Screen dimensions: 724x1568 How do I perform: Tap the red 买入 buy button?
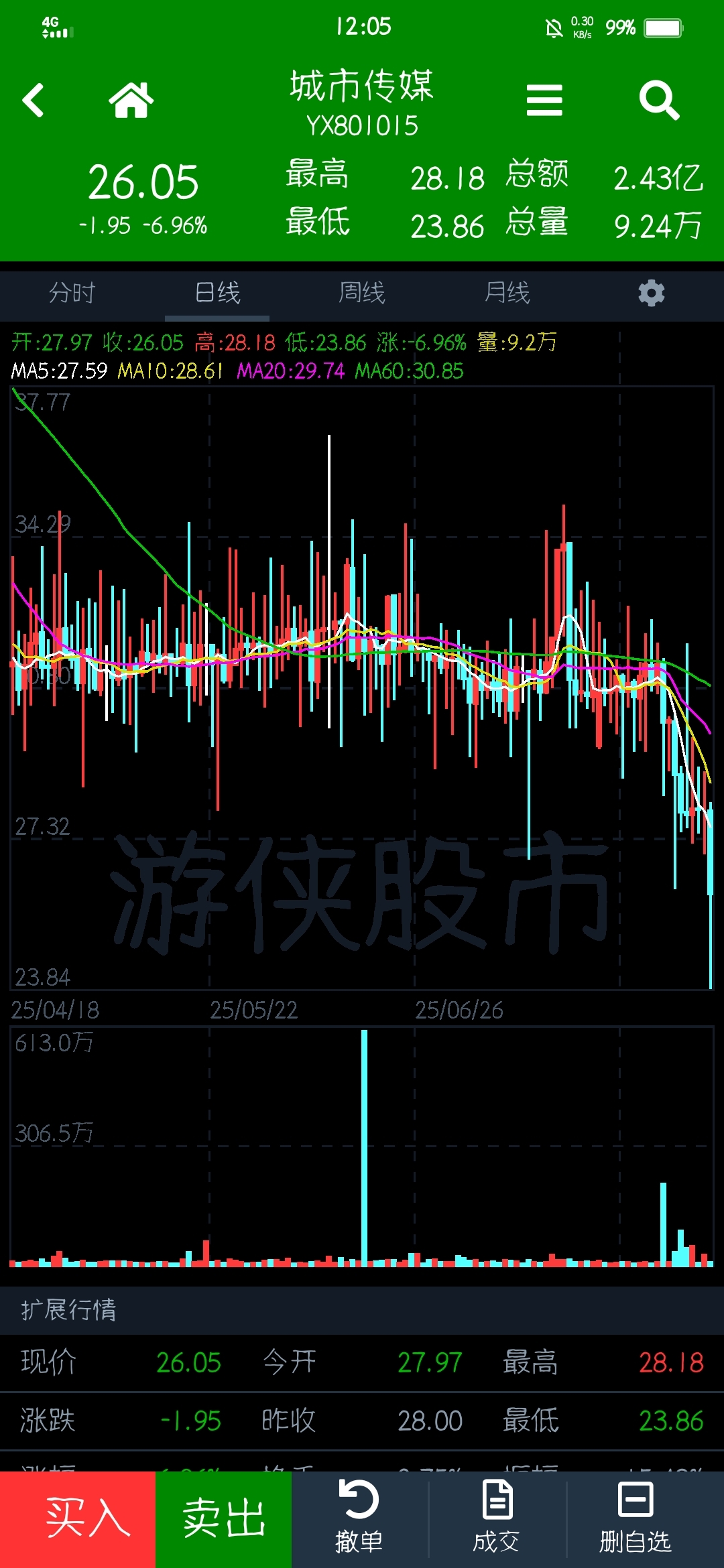click(x=78, y=1519)
